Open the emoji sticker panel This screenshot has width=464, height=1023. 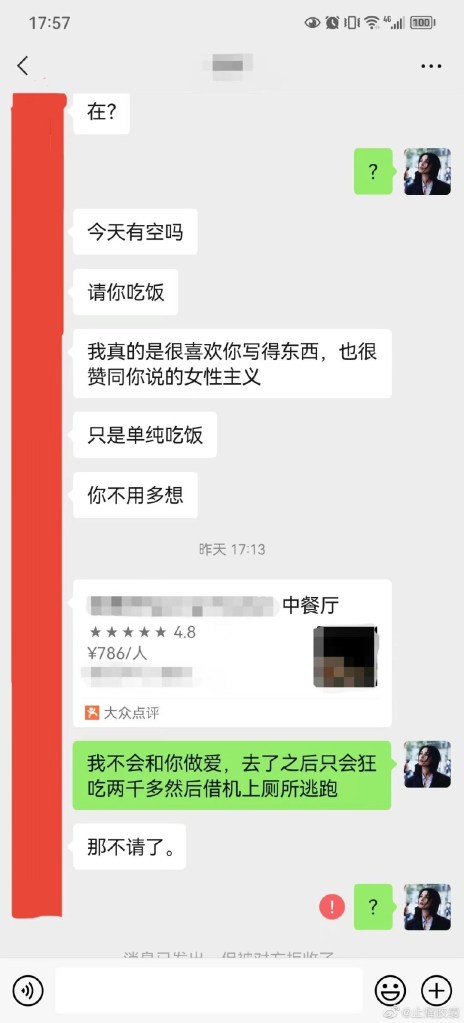point(390,991)
